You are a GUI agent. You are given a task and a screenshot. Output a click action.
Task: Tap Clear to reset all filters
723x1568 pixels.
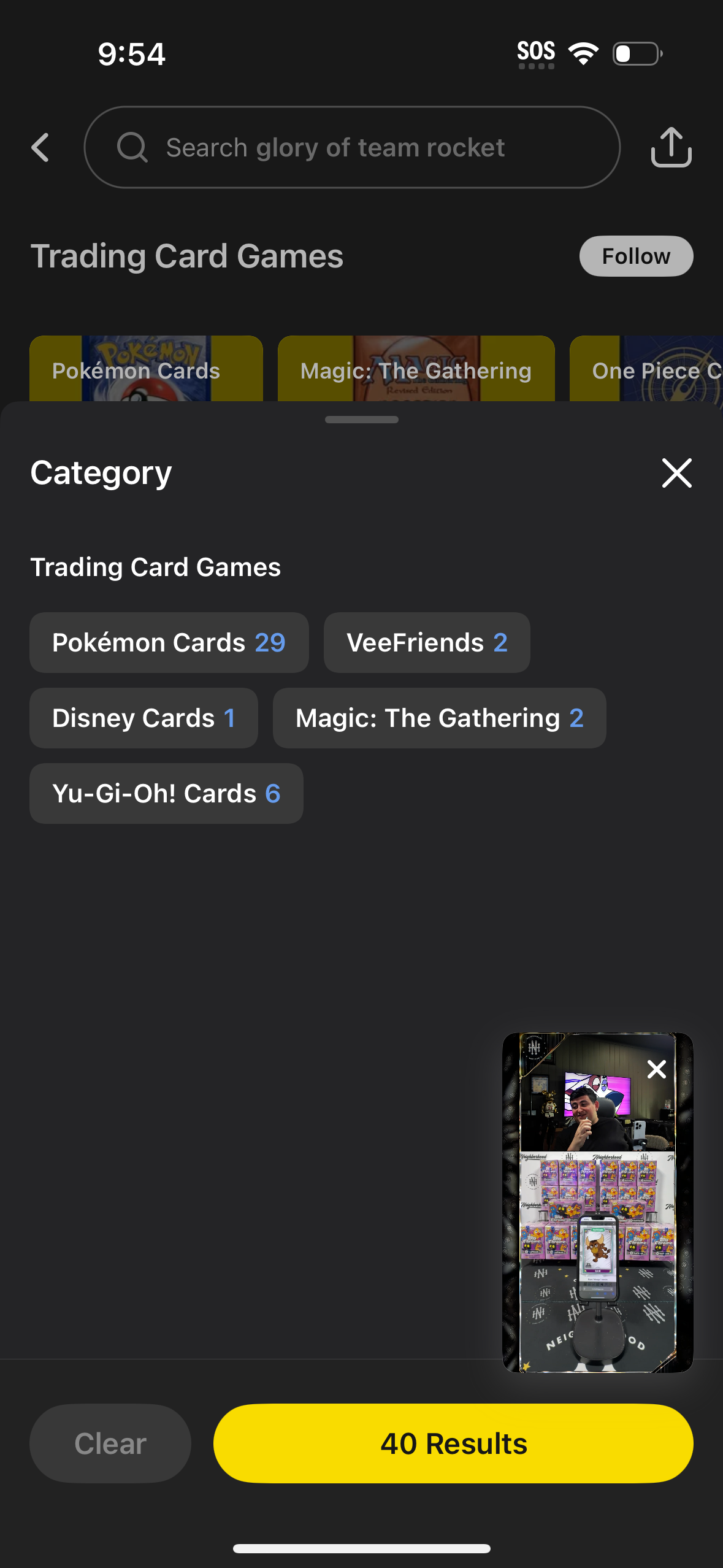point(110,1443)
